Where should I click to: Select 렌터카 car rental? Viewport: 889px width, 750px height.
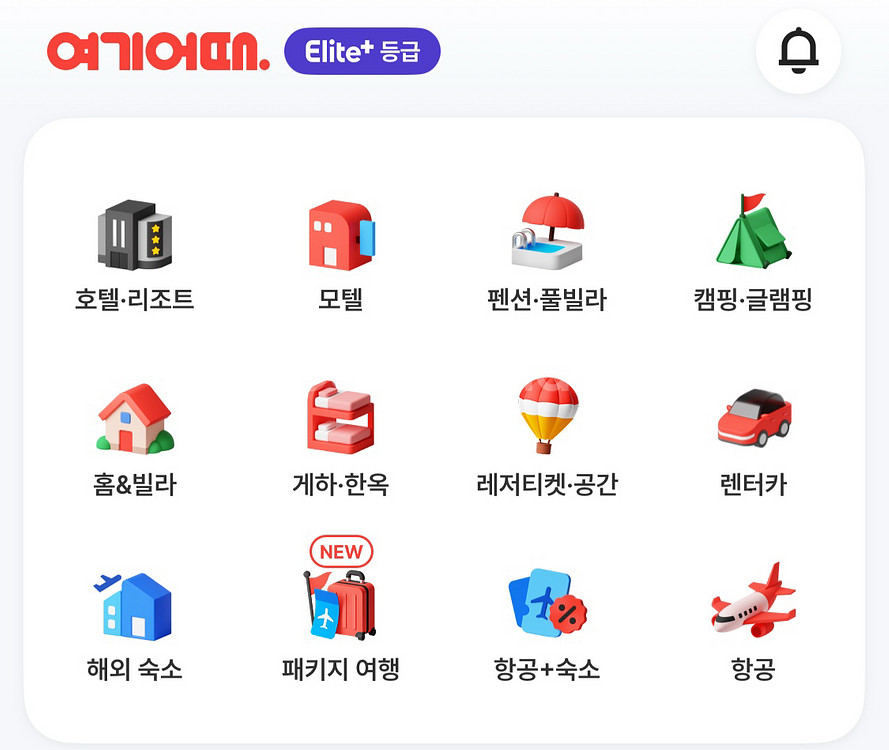tap(753, 438)
